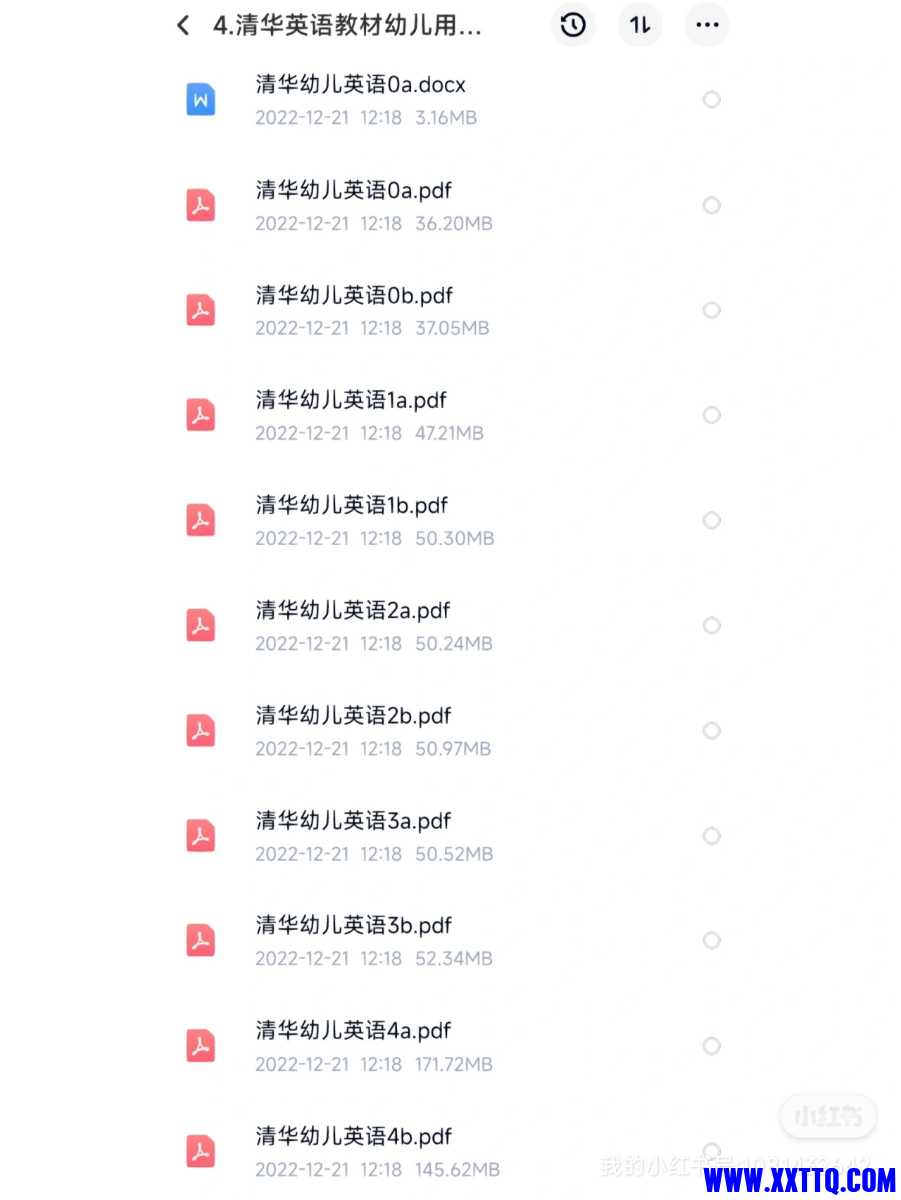Open the 清华幼儿英语4a.pdf file
The width and height of the screenshot is (901, 1200).
coord(353,1046)
